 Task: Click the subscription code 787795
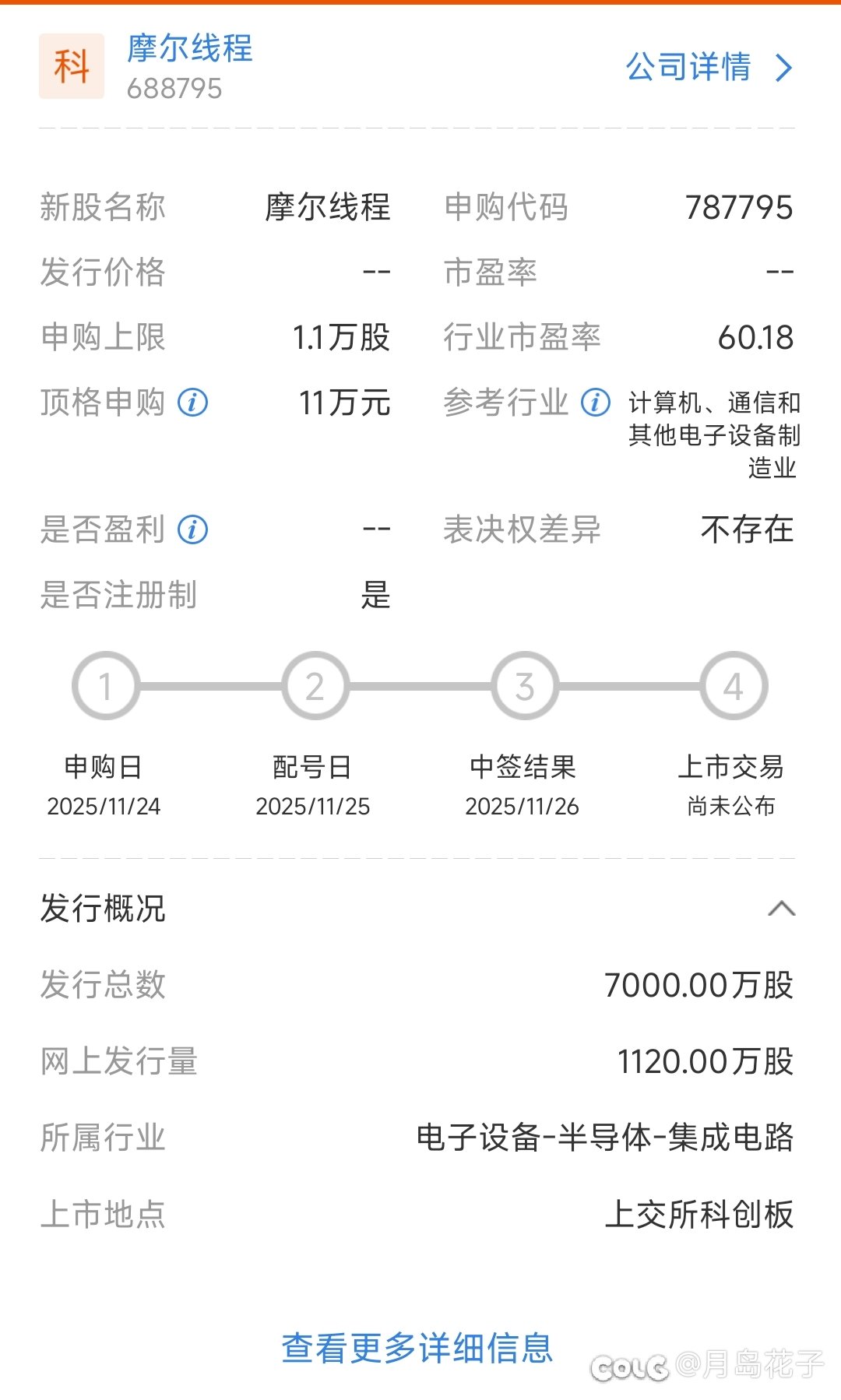(741, 206)
